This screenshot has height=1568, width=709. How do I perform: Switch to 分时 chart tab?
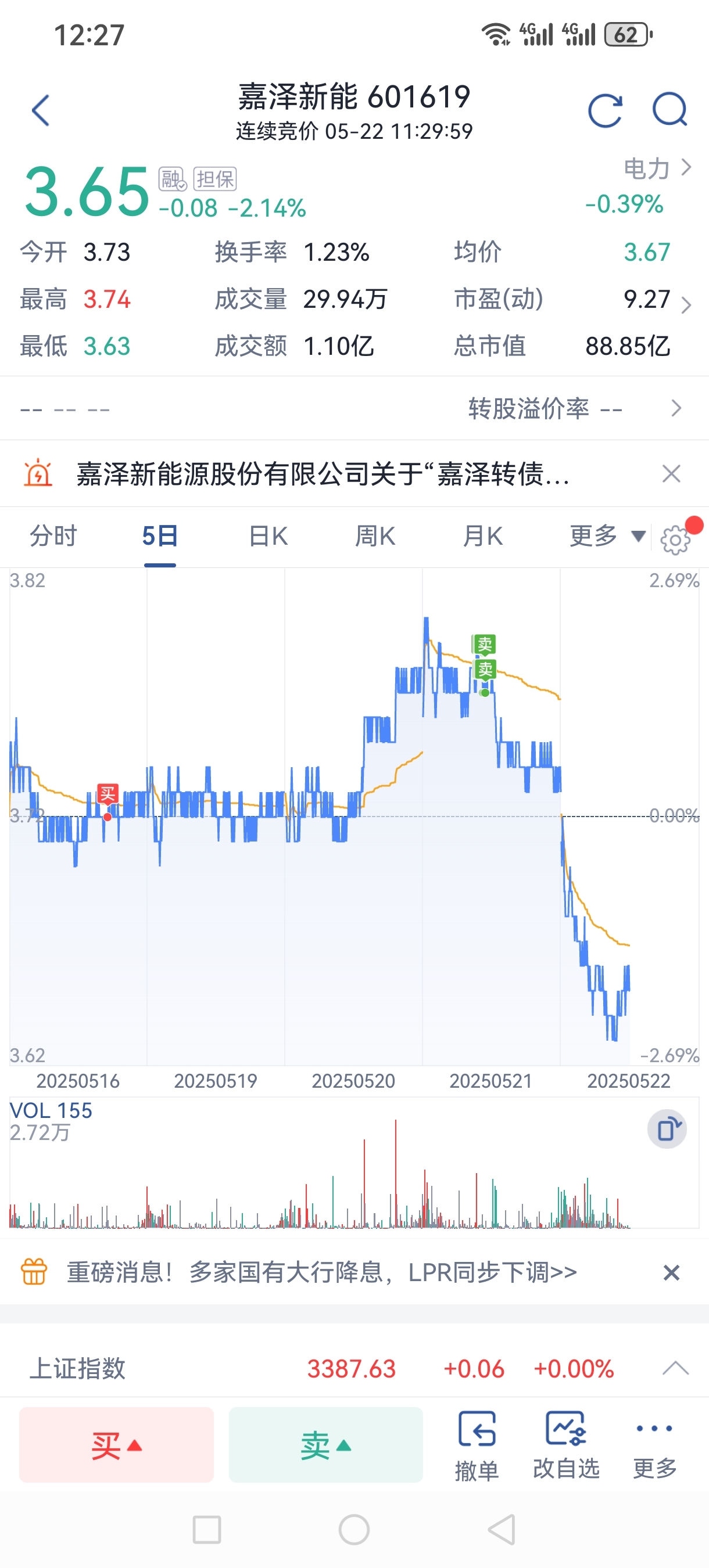click(x=53, y=536)
